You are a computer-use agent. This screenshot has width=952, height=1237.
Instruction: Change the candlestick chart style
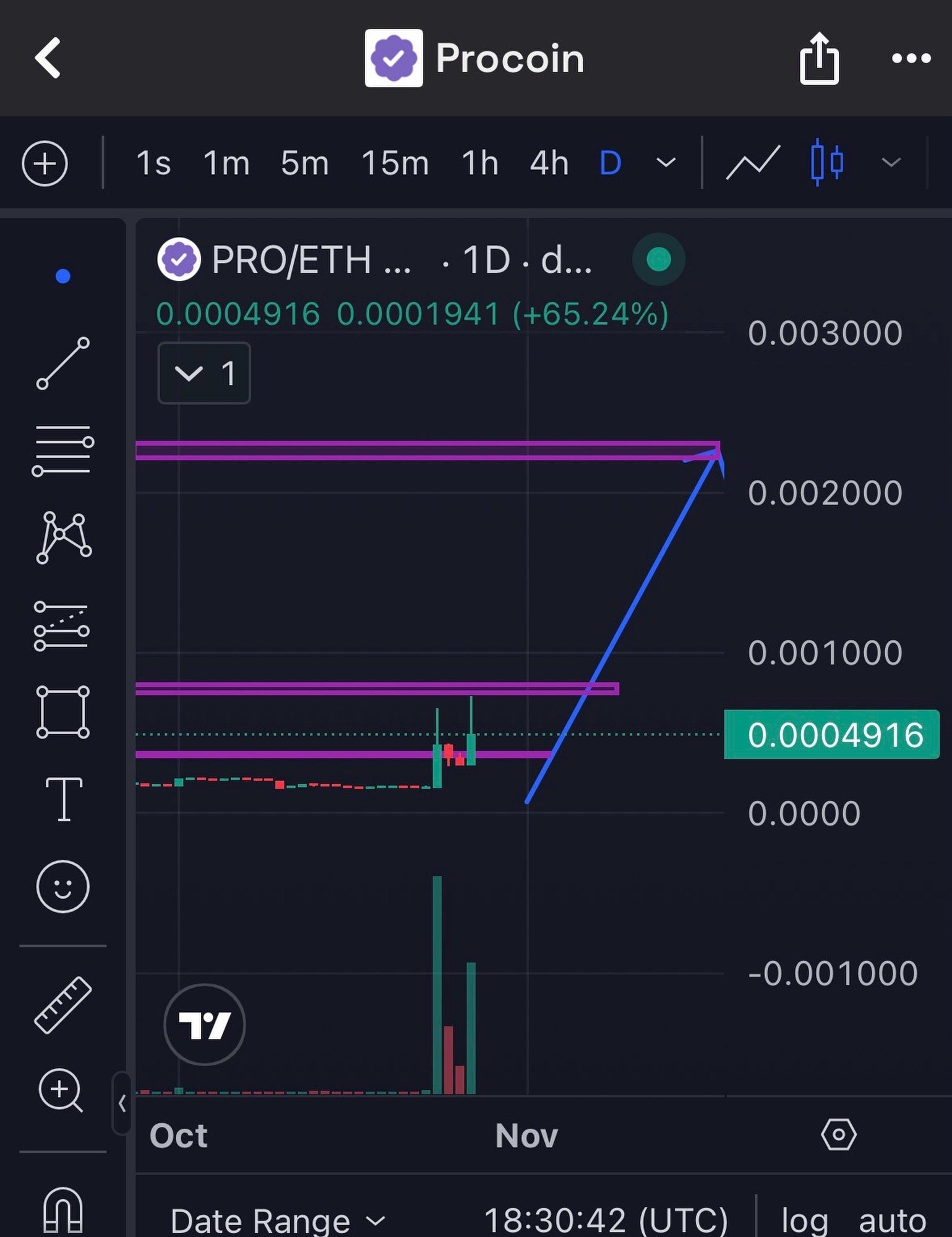click(826, 163)
